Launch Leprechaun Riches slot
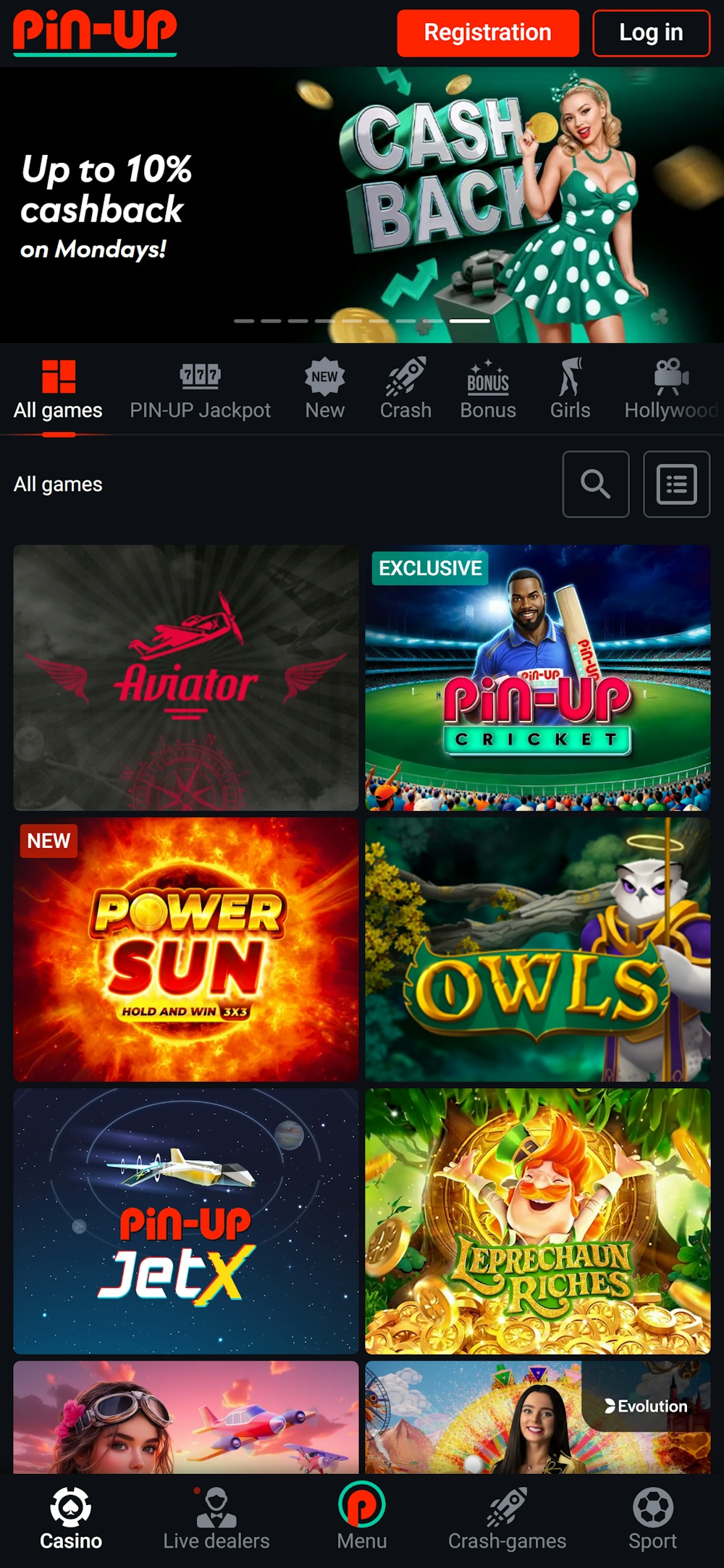The width and height of the screenshot is (724, 1568). coord(537,1221)
